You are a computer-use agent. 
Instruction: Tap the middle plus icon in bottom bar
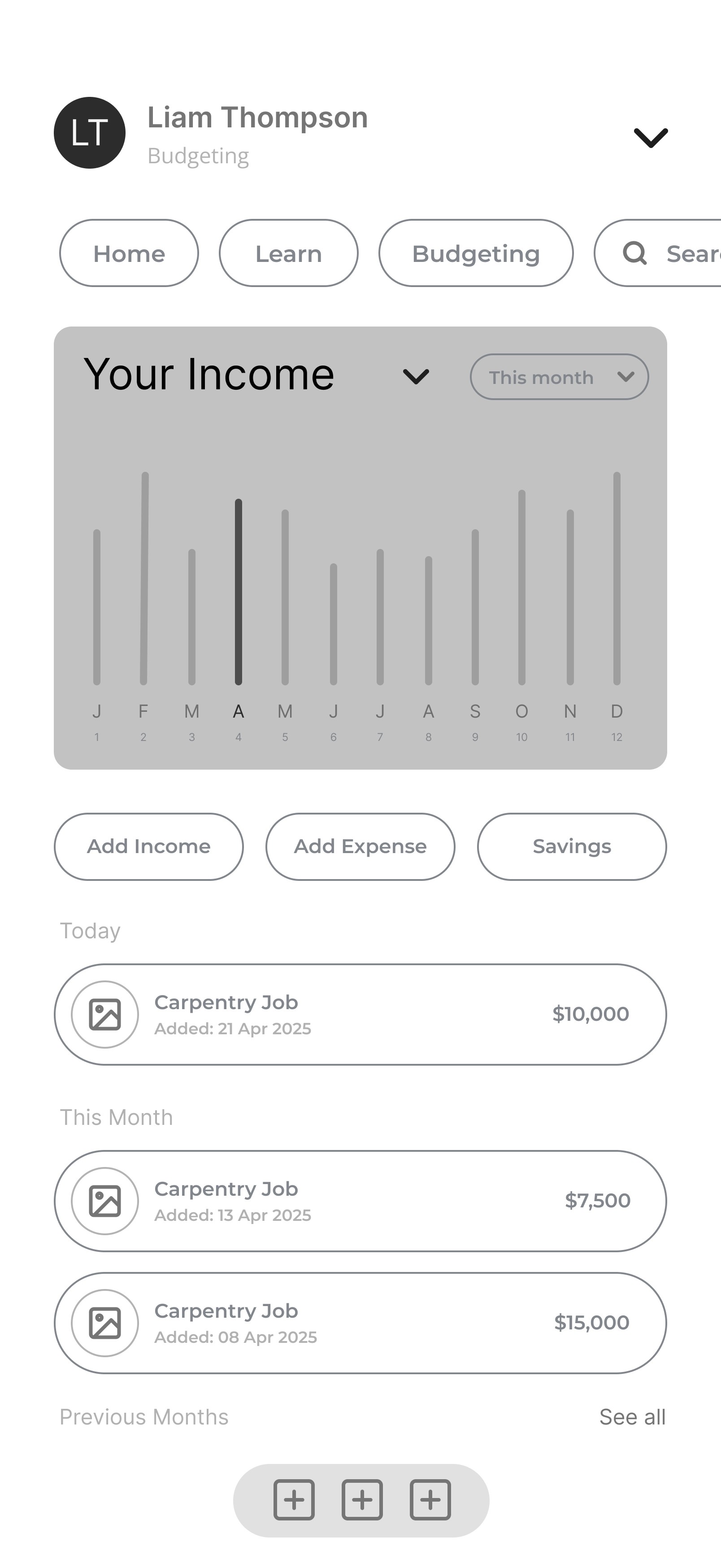[x=362, y=1500]
